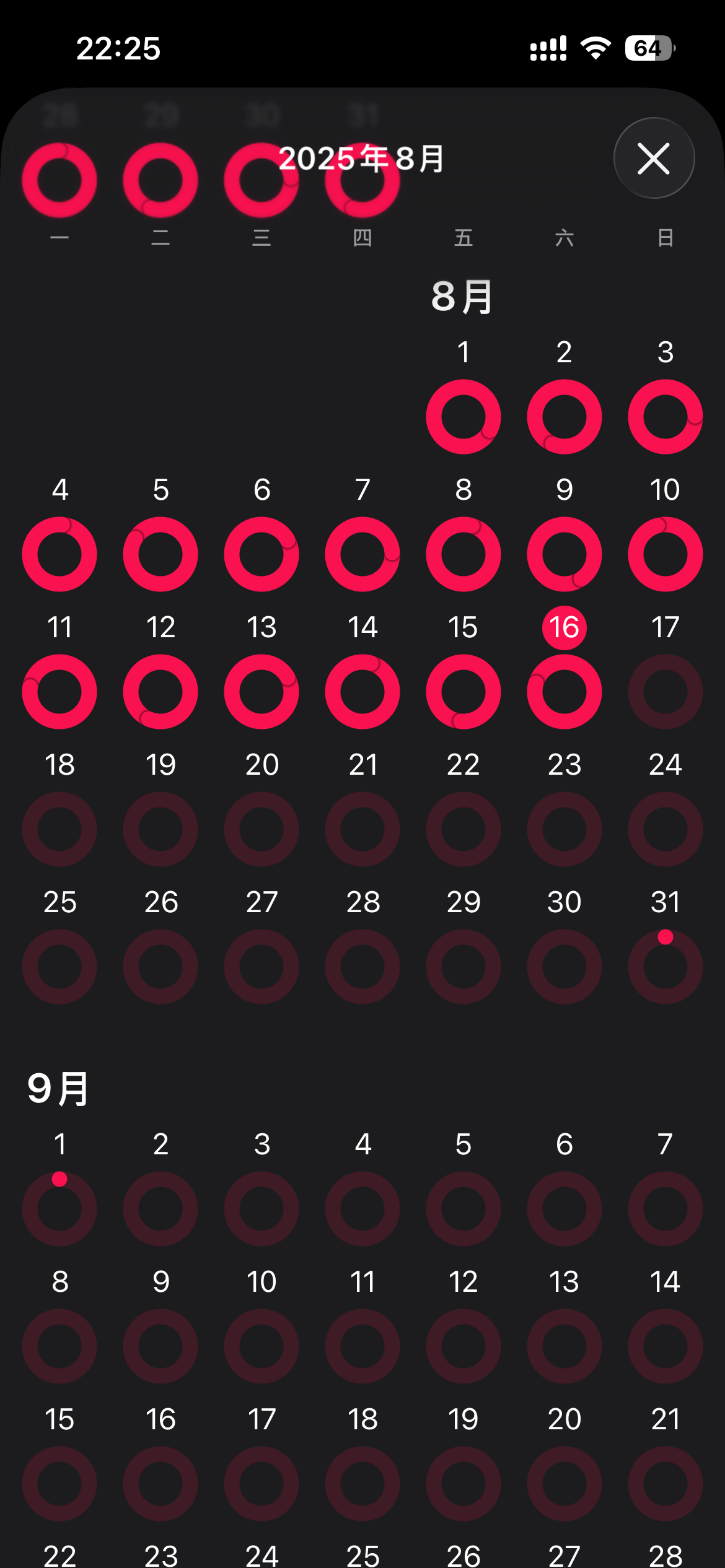Select September 18 in the calendar
The width and height of the screenshot is (725, 1568).
362,1483
